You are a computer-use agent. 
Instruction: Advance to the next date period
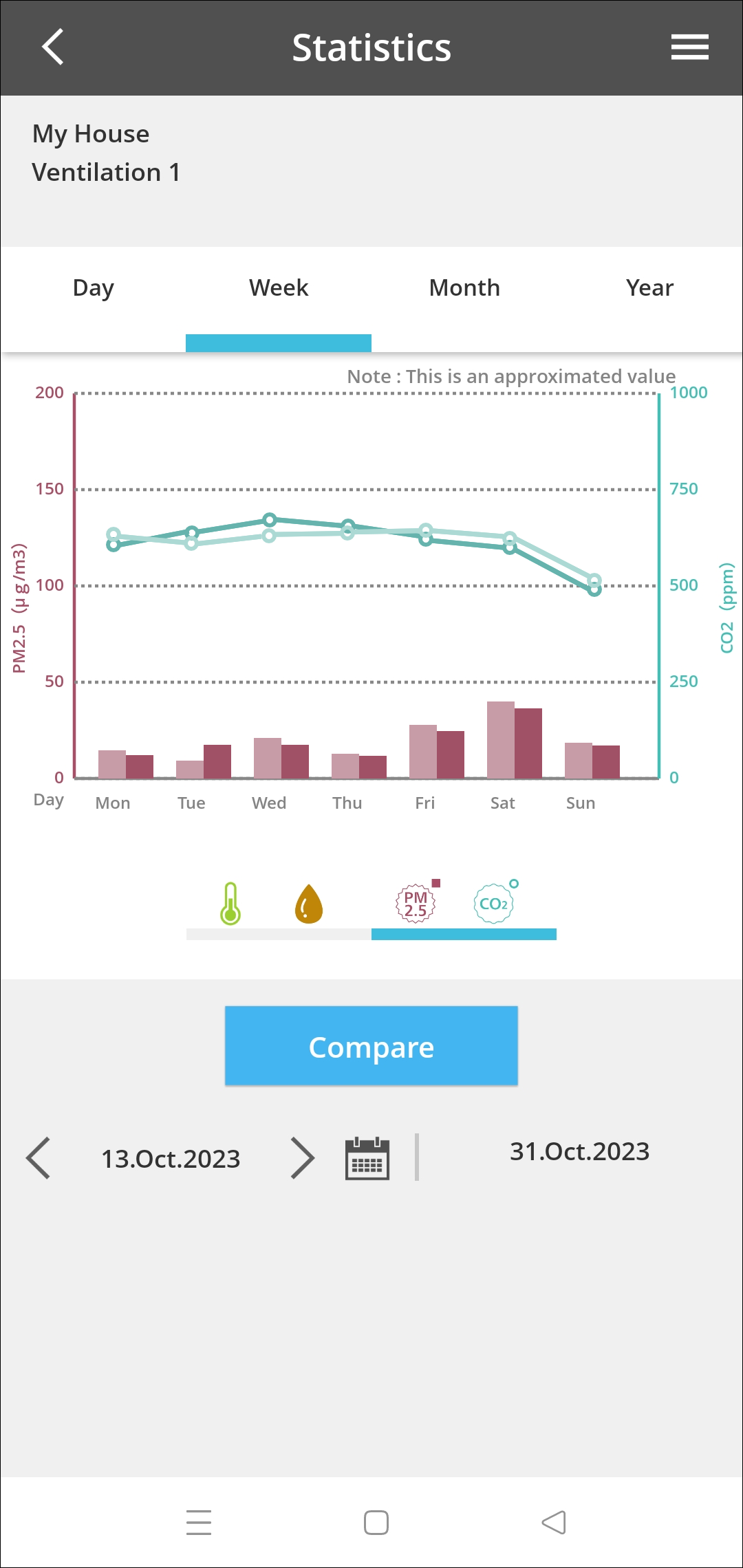pyautogui.click(x=302, y=1158)
